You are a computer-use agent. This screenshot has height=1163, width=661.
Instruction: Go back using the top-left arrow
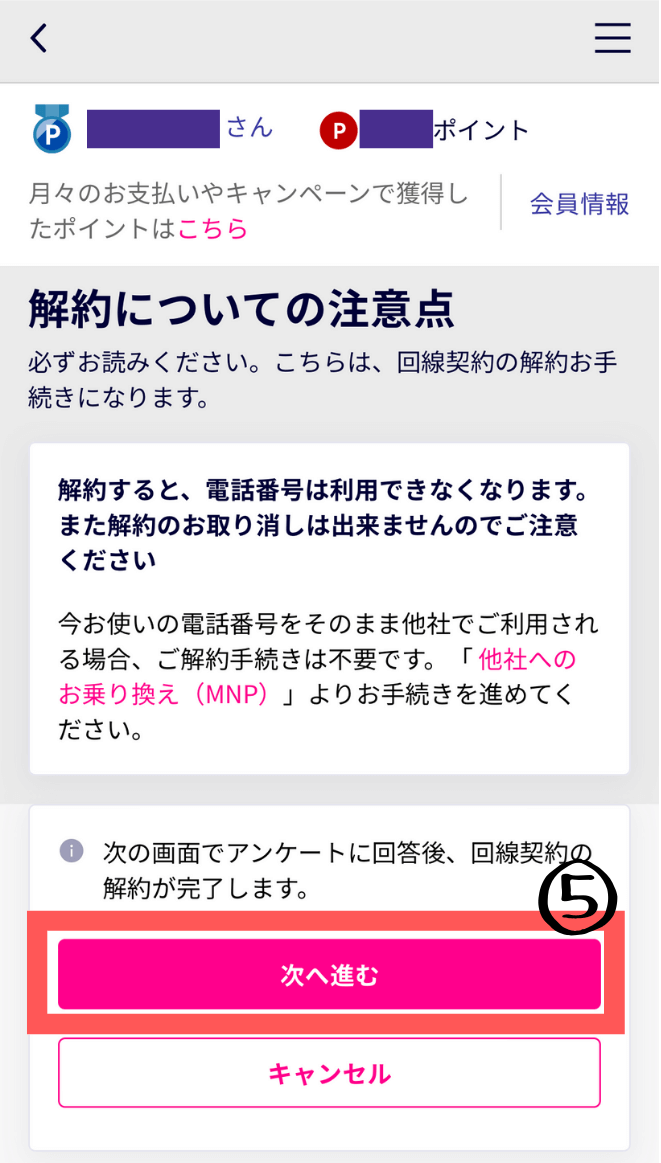click(38, 38)
